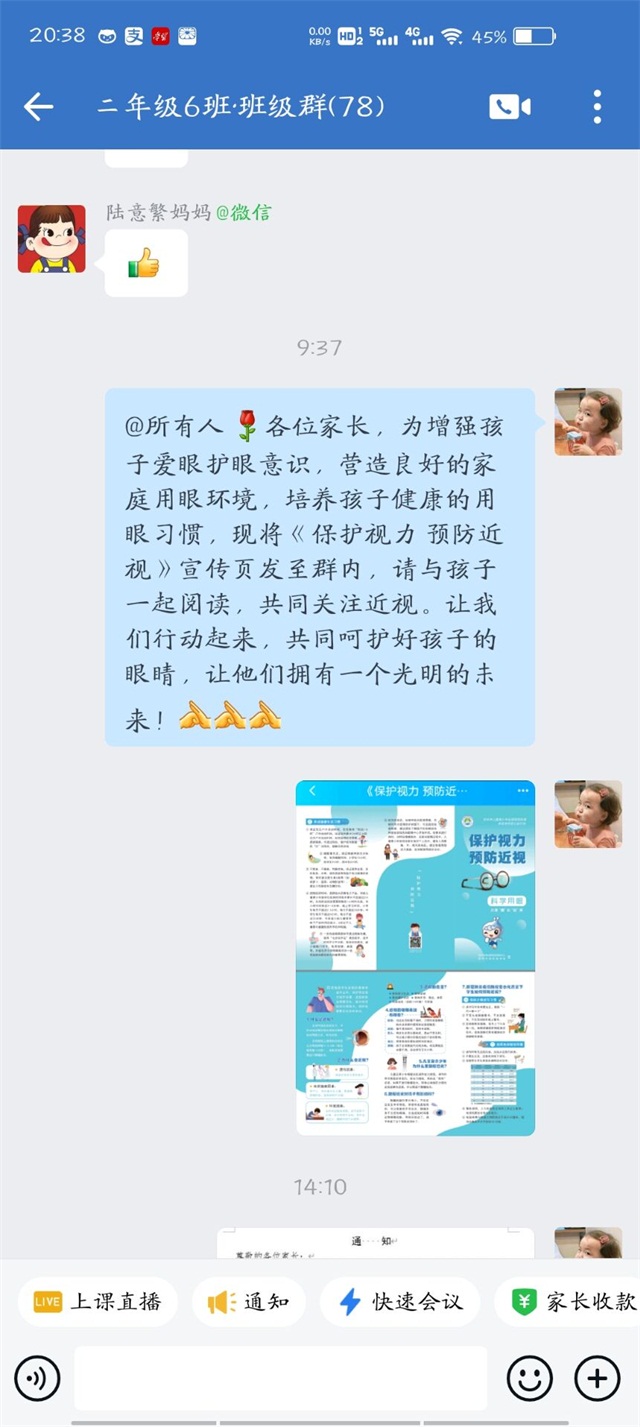Open the 保护视力 预防近视 flyer image

pos(415,957)
